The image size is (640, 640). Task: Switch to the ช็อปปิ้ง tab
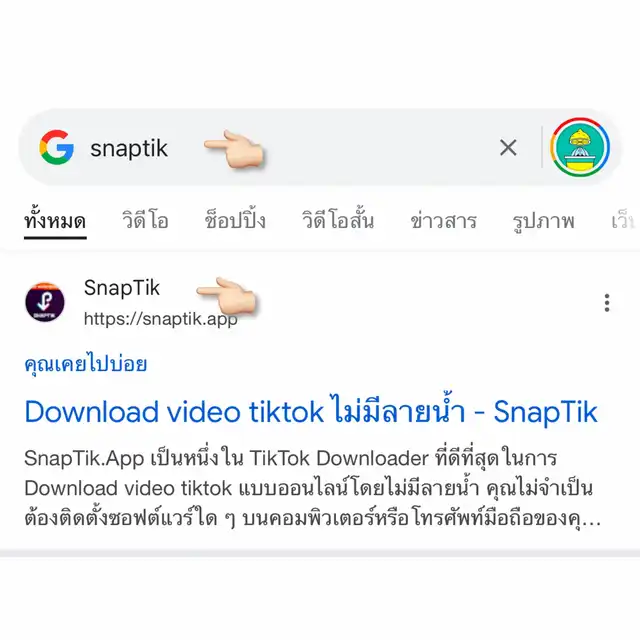click(x=235, y=220)
